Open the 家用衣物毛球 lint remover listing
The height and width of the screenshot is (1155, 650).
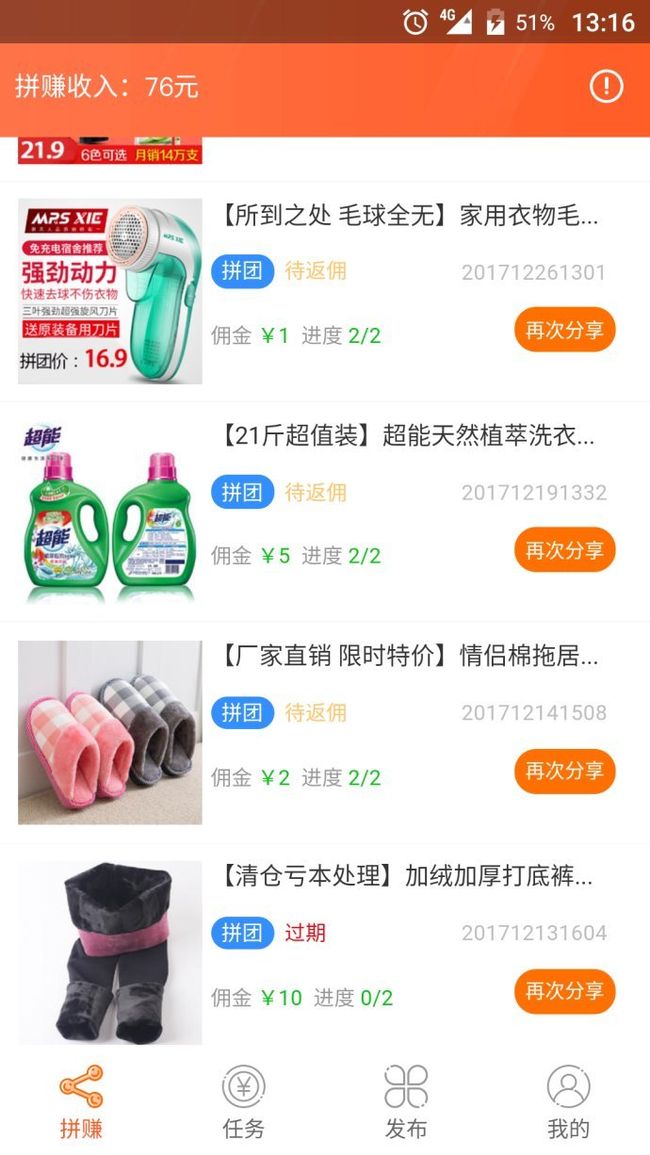325,292
